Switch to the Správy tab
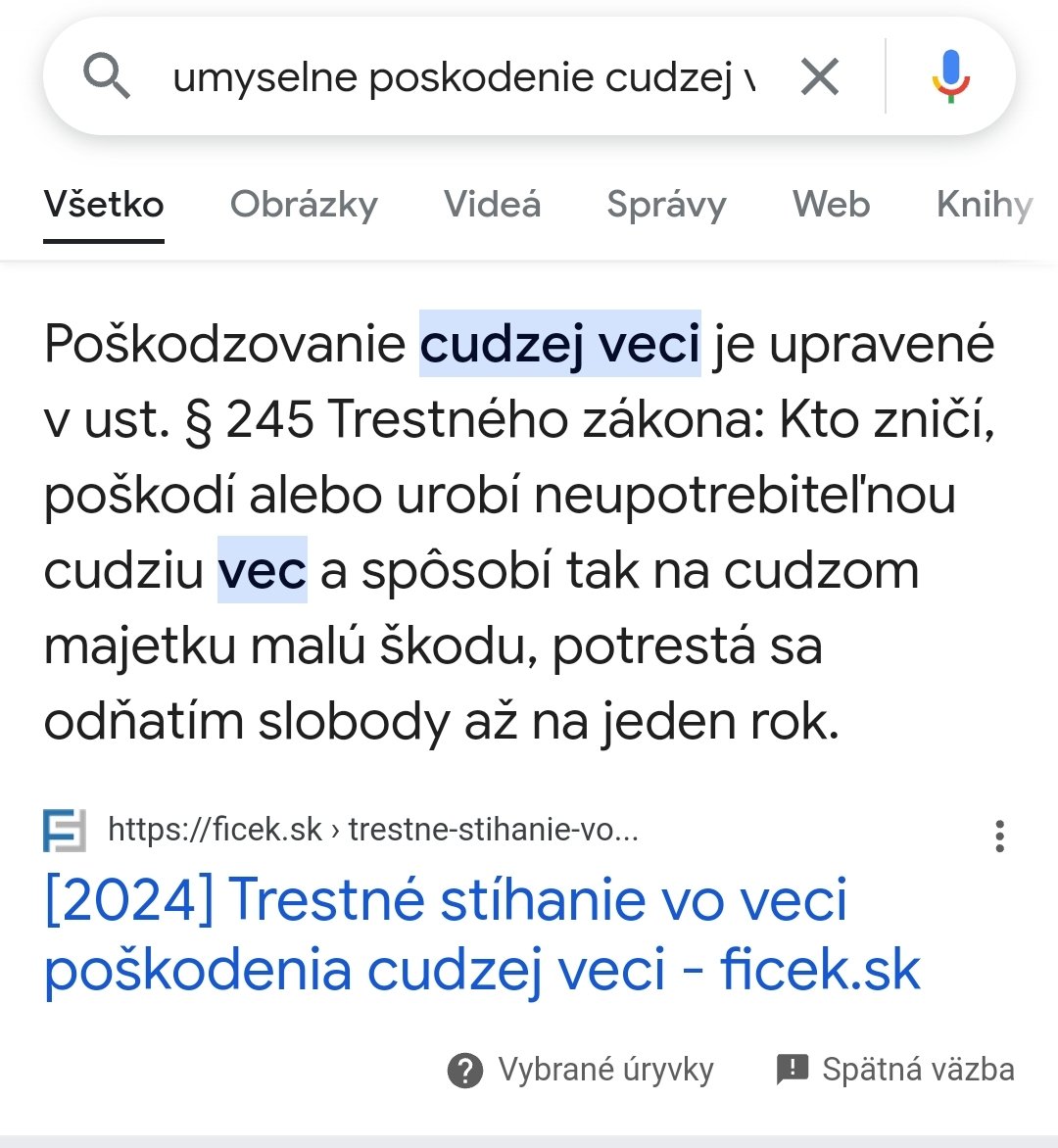 coord(666,205)
